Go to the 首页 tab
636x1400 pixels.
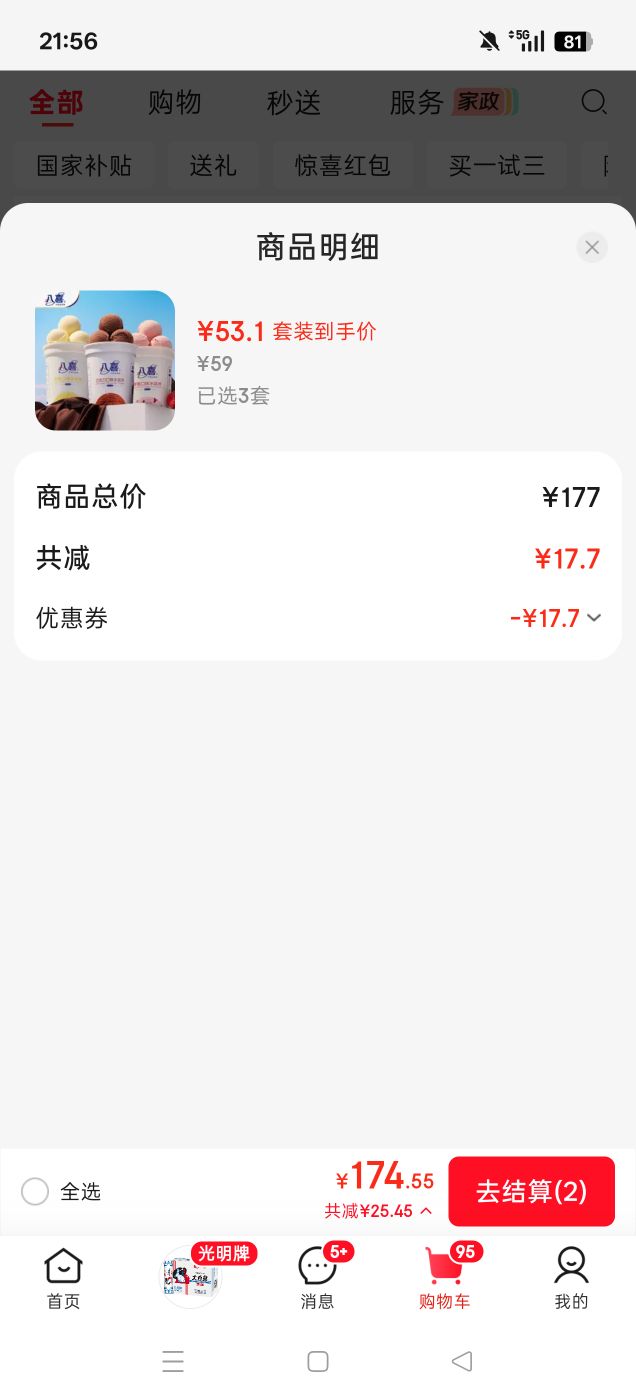63,1278
